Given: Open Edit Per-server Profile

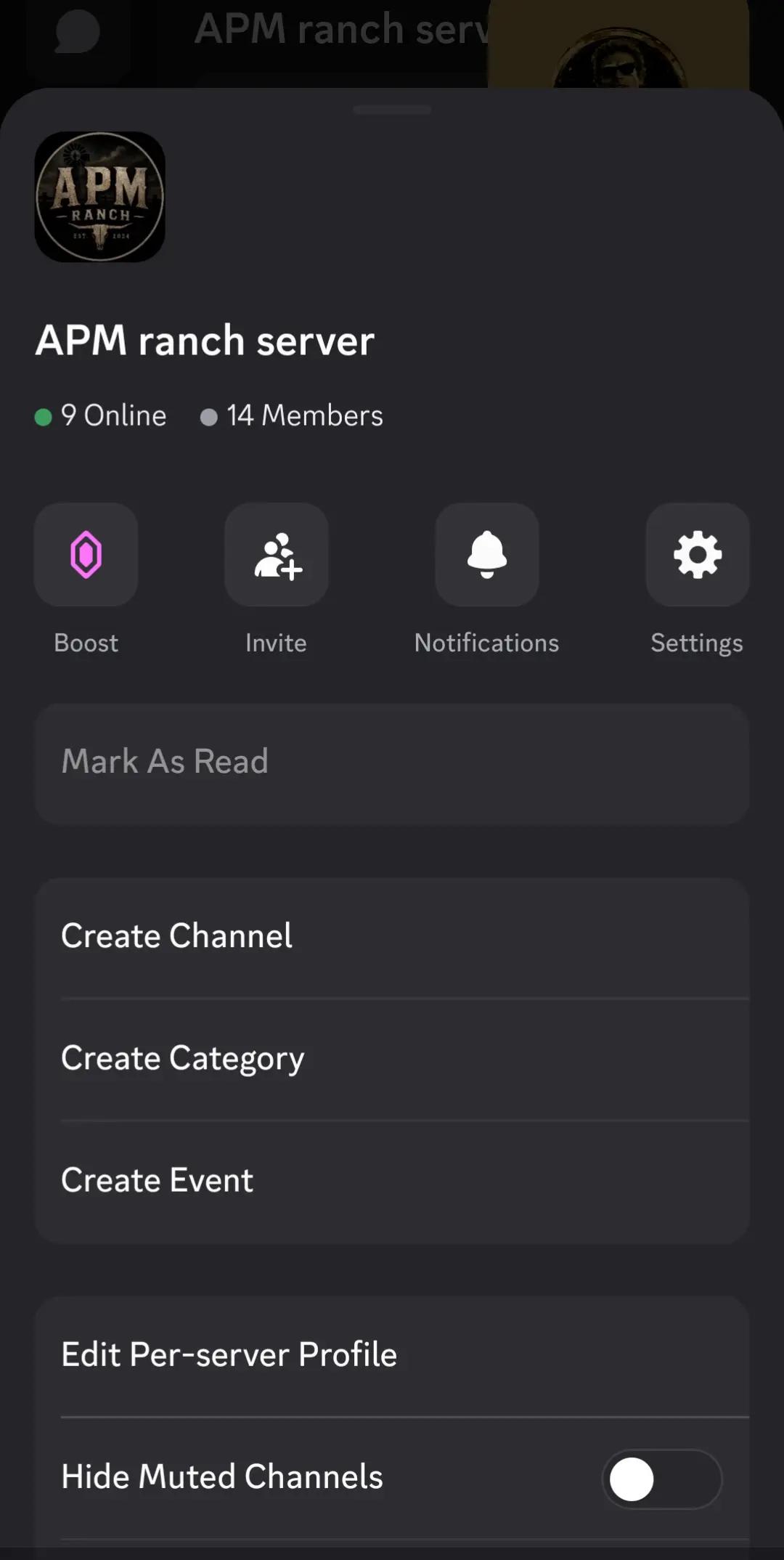Looking at the screenshot, I should tap(392, 1356).
